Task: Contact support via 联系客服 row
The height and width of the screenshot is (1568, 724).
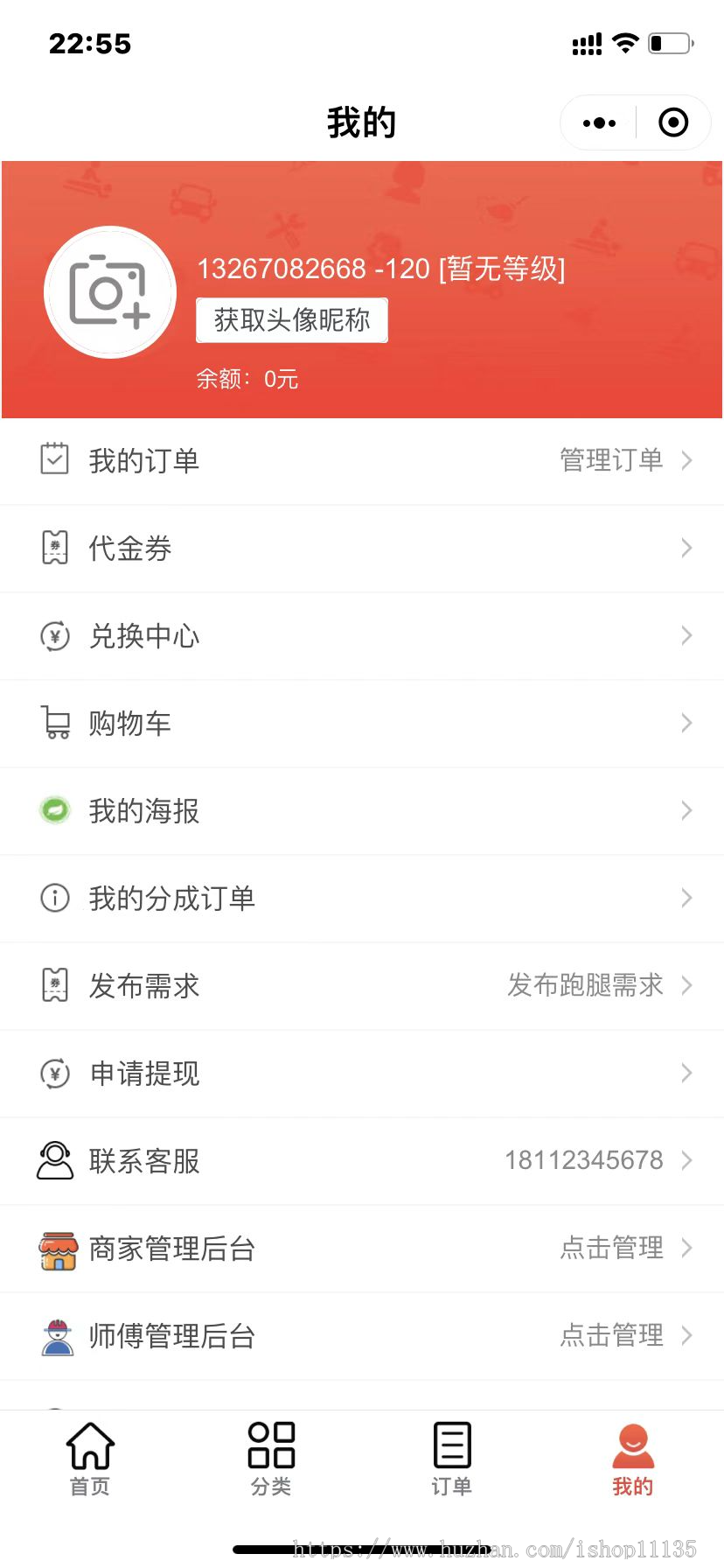Action: click(362, 1161)
